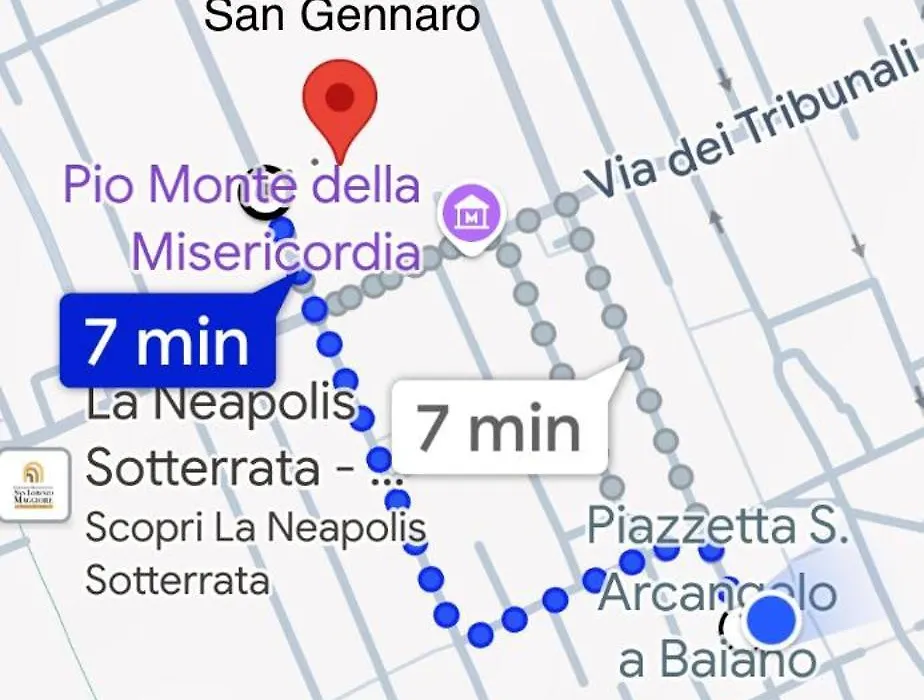Open La Neapolis Sotterrata place icon
Image resolution: width=924 pixels, height=700 pixels.
(34, 486)
